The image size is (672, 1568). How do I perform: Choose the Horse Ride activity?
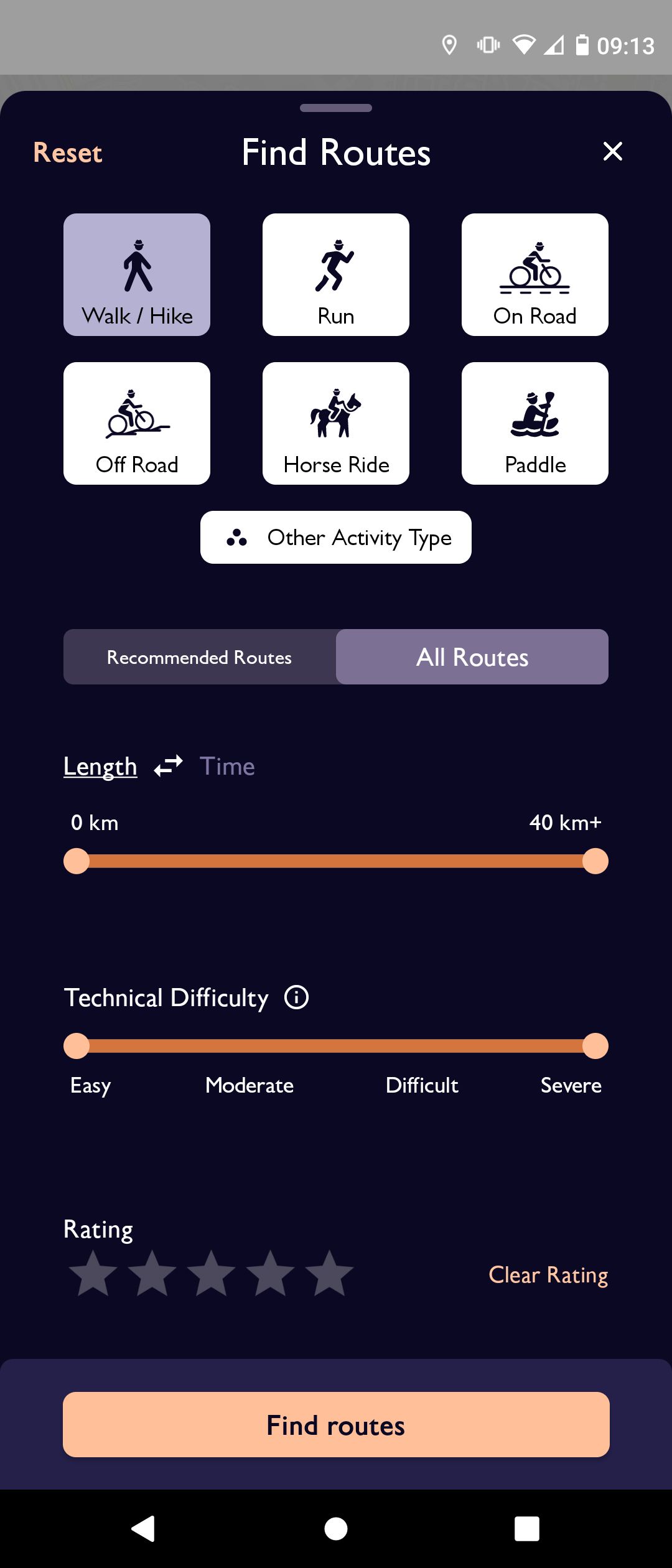pyautogui.click(x=336, y=423)
